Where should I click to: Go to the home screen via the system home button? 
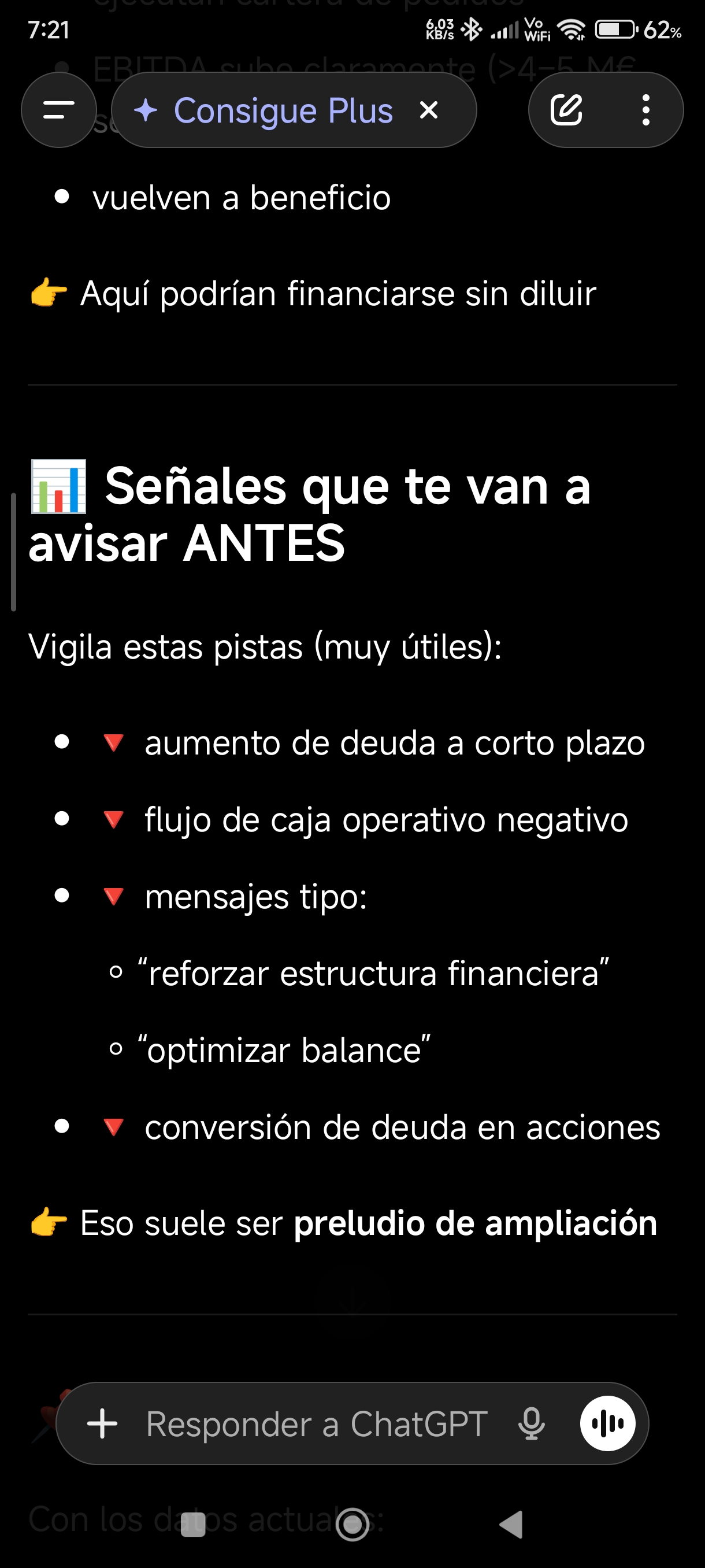(352, 1523)
